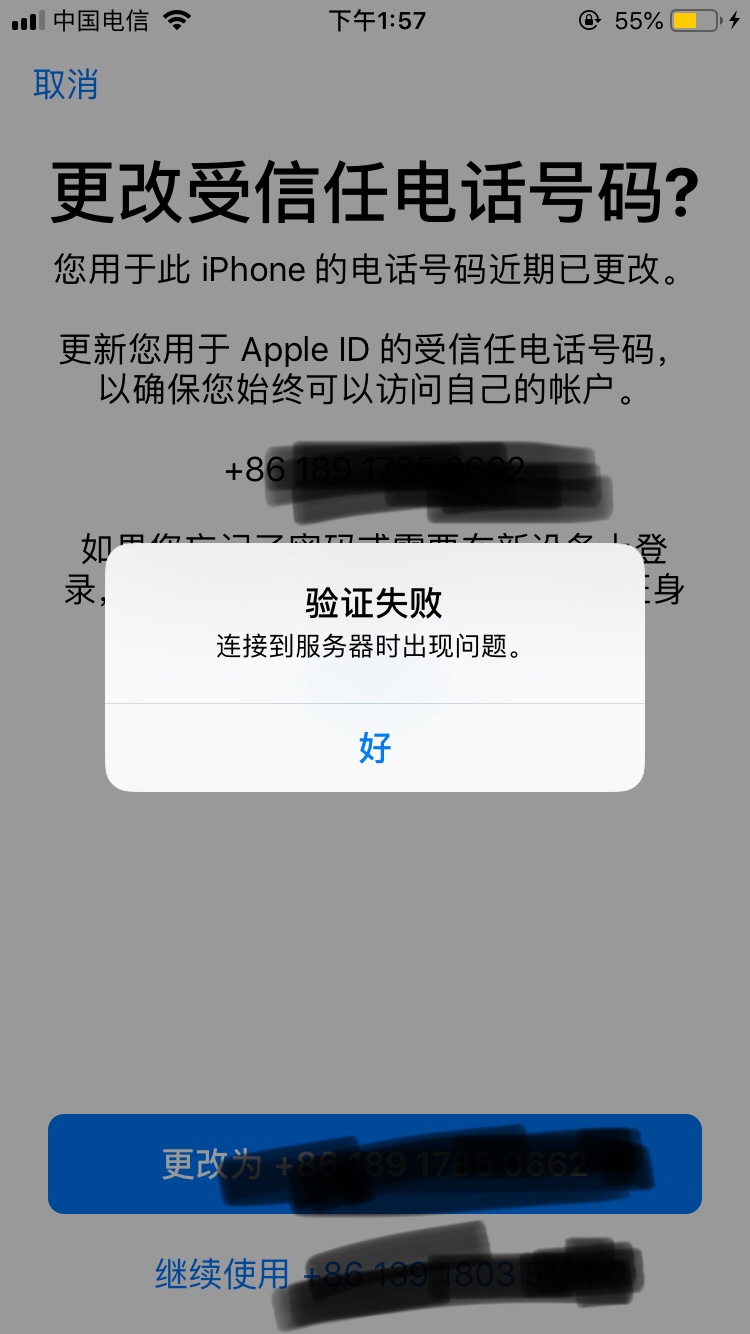Image resolution: width=750 pixels, height=1334 pixels.
Task: Dismiss the alert by tapping 好
Action: click(x=375, y=747)
